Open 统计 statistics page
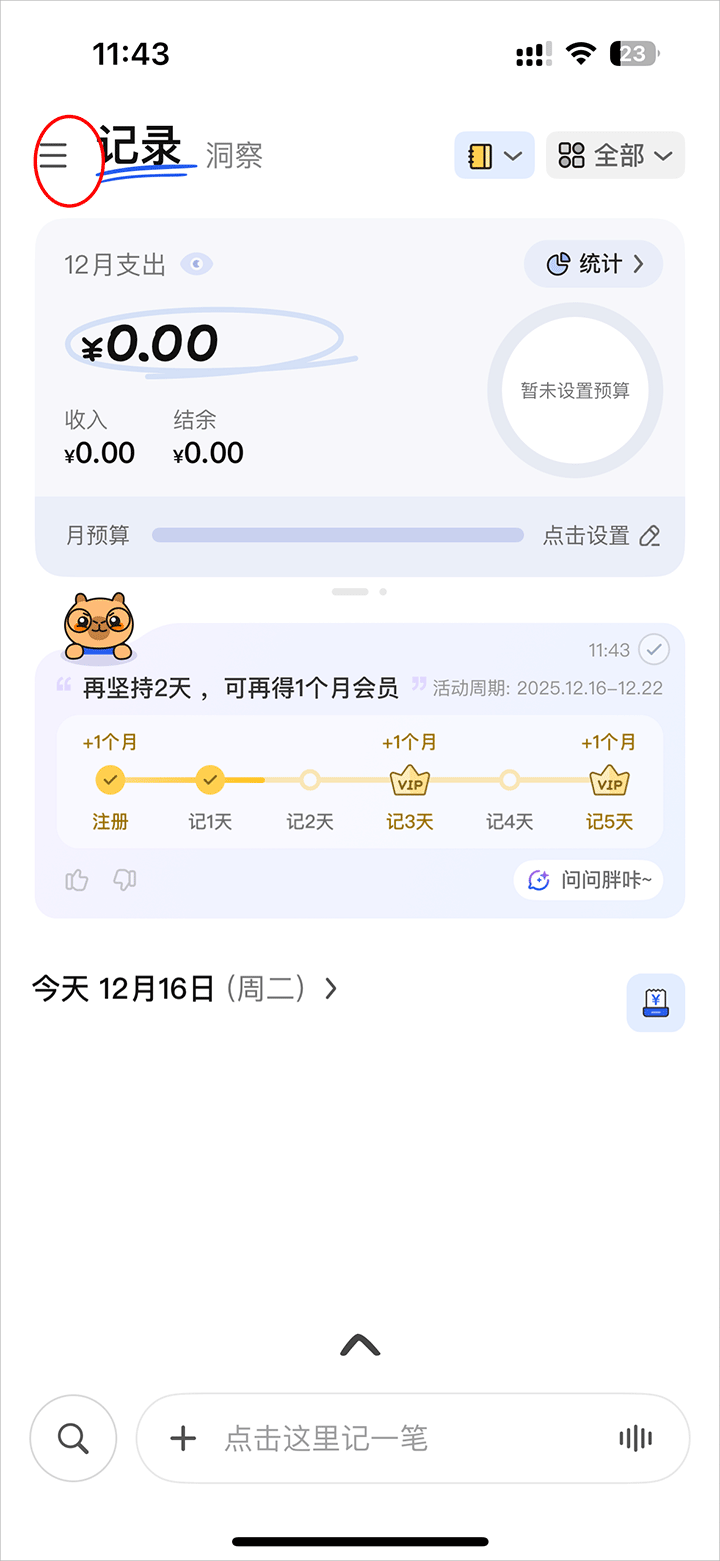This screenshot has height=1561, width=720. click(593, 264)
